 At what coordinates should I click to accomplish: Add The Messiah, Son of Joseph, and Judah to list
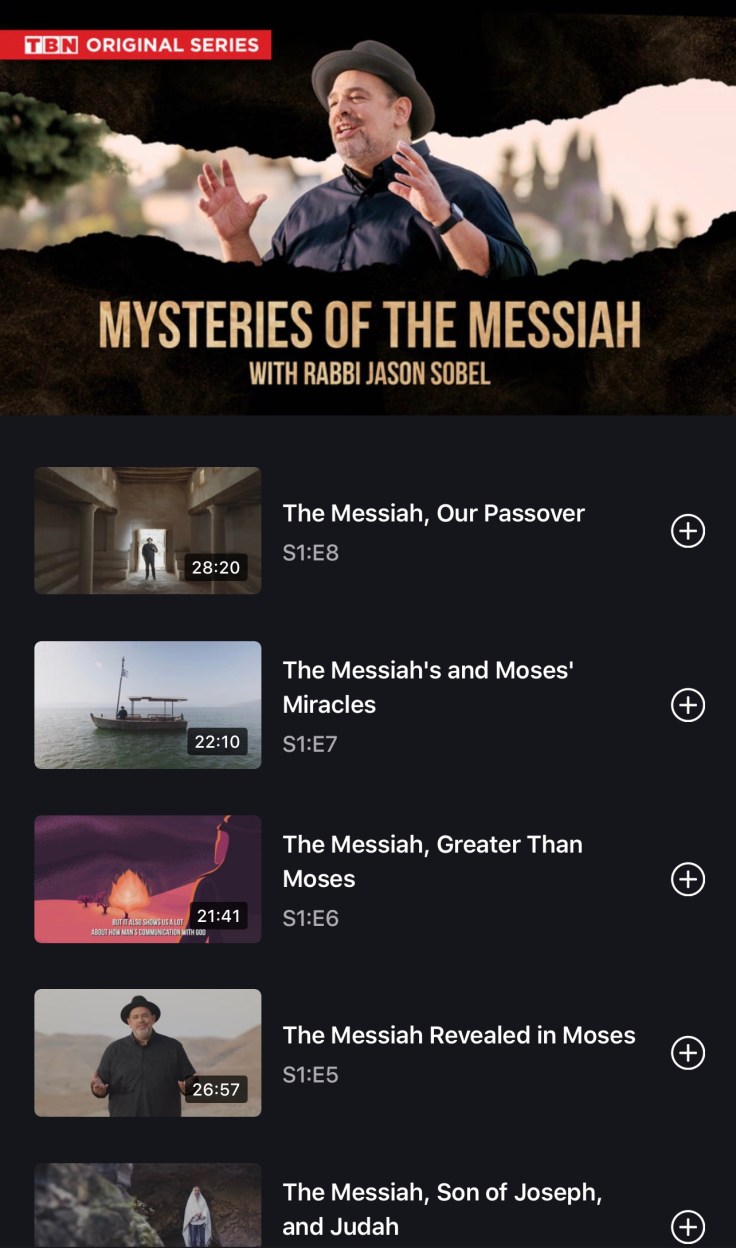(x=687, y=1226)
